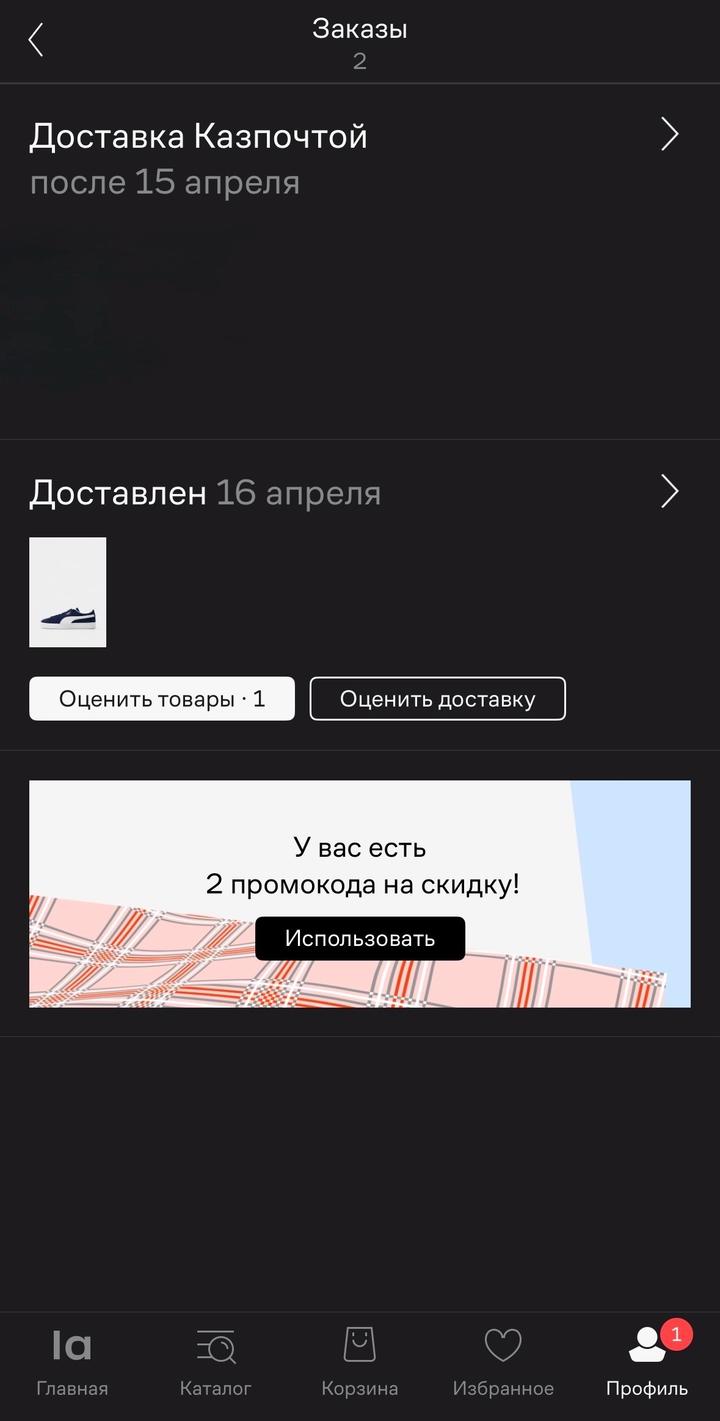Open the sneaker product thumbnail
Viewport: 720px width, 1421px height.
click(x=68, y=592)
